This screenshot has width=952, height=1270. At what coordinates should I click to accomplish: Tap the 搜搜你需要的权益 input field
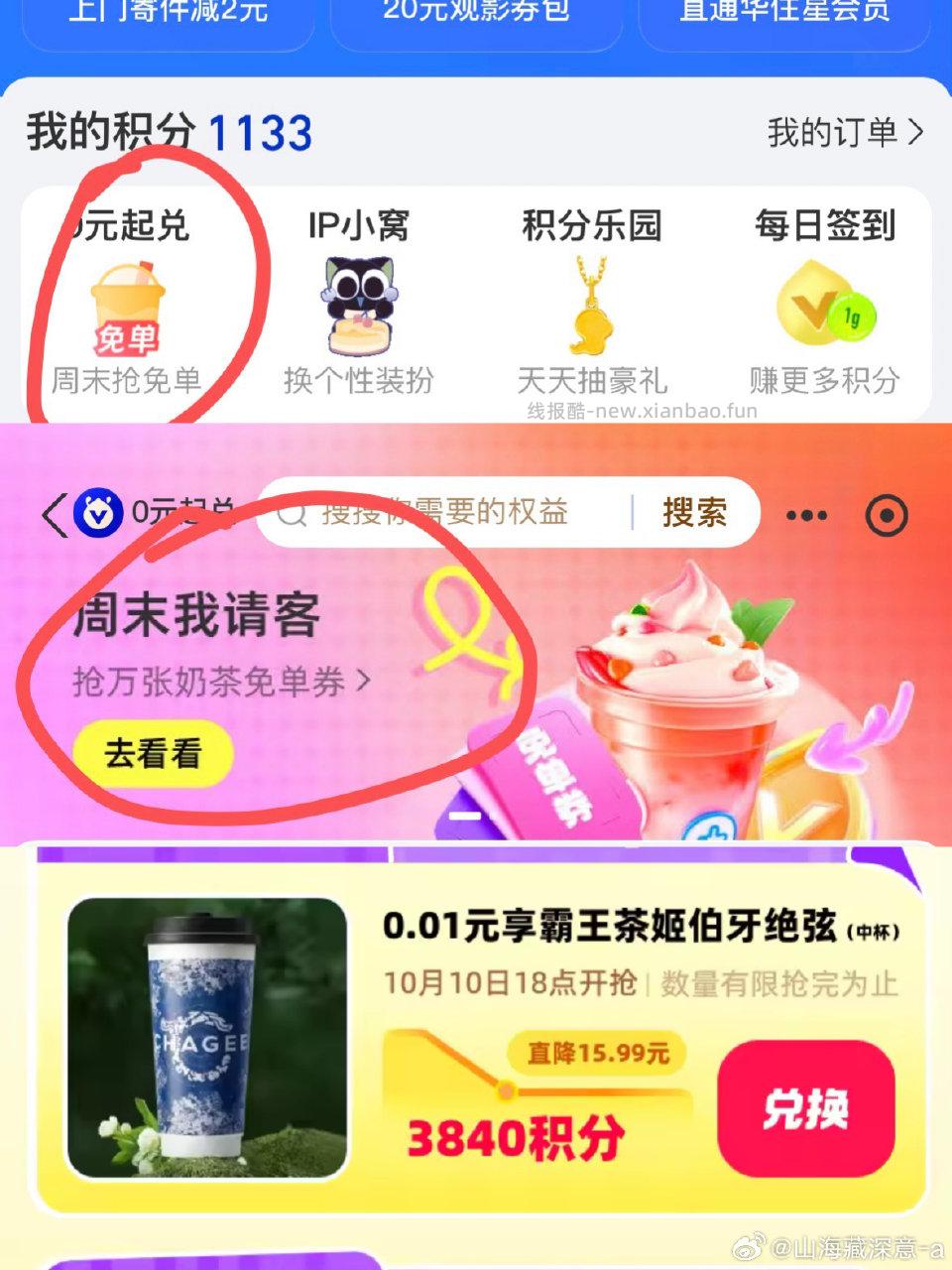[446, 513]
